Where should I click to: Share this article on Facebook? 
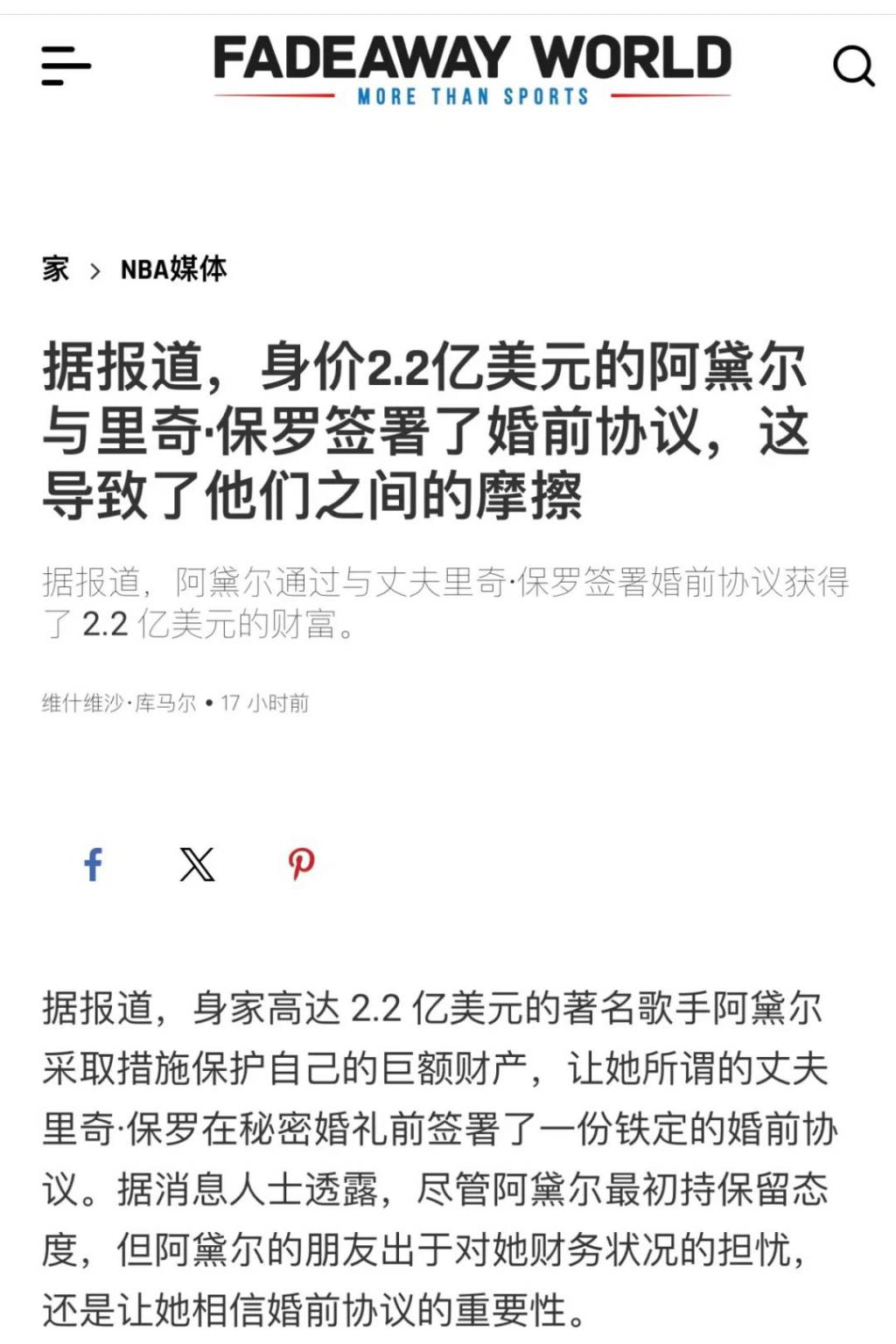click(x=93, y=864)
